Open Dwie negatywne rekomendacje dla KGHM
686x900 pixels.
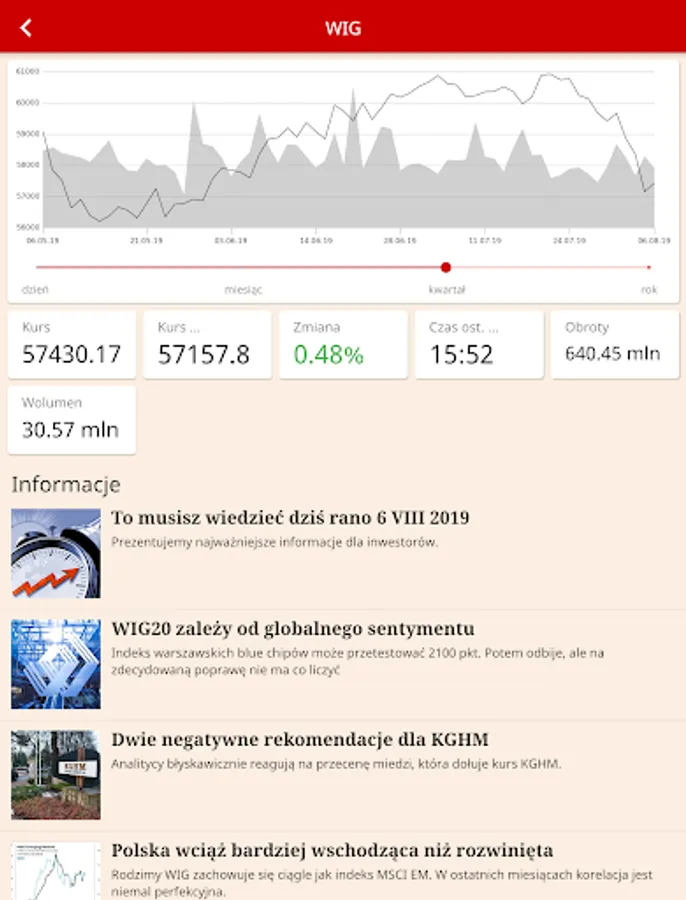299,740
